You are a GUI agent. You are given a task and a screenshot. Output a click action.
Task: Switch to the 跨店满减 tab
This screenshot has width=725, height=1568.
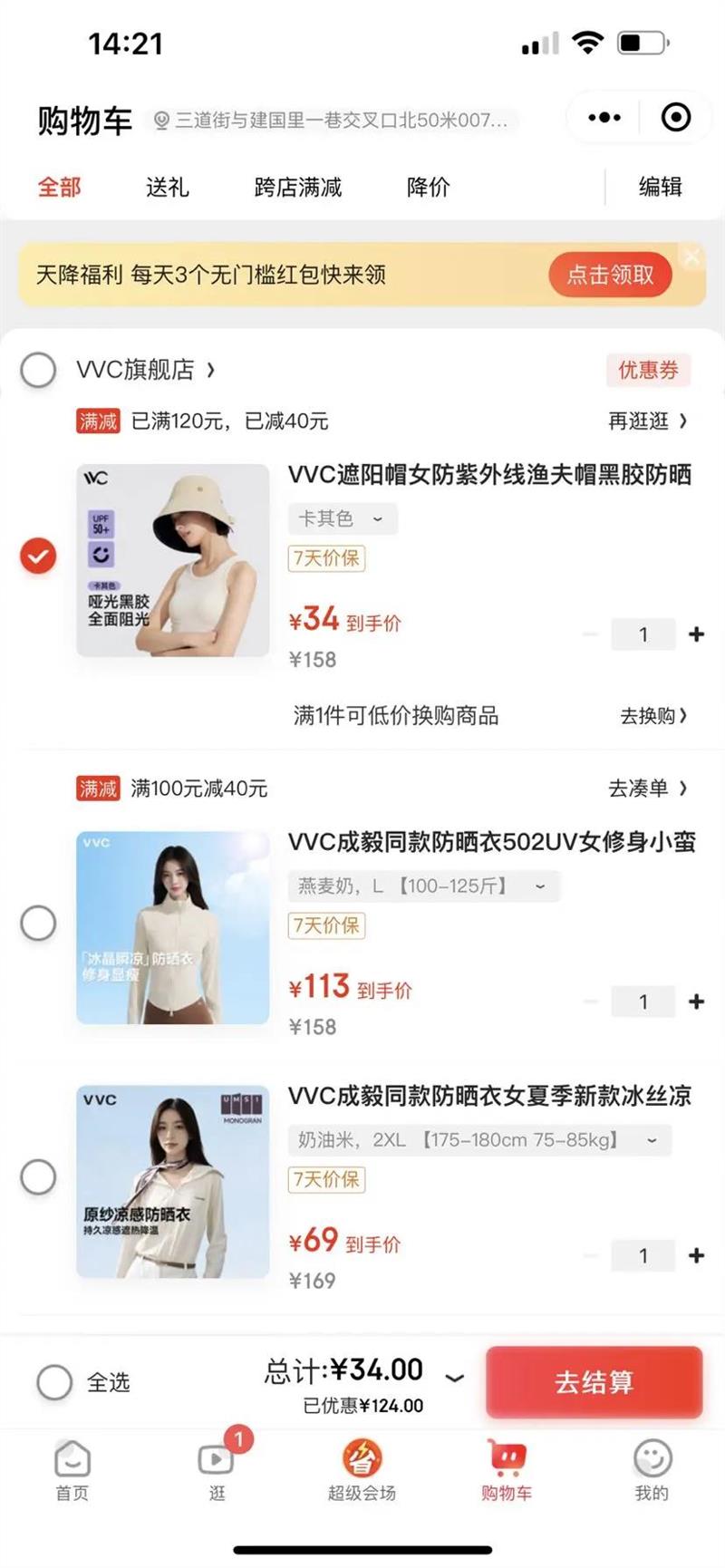coord(297,187)
